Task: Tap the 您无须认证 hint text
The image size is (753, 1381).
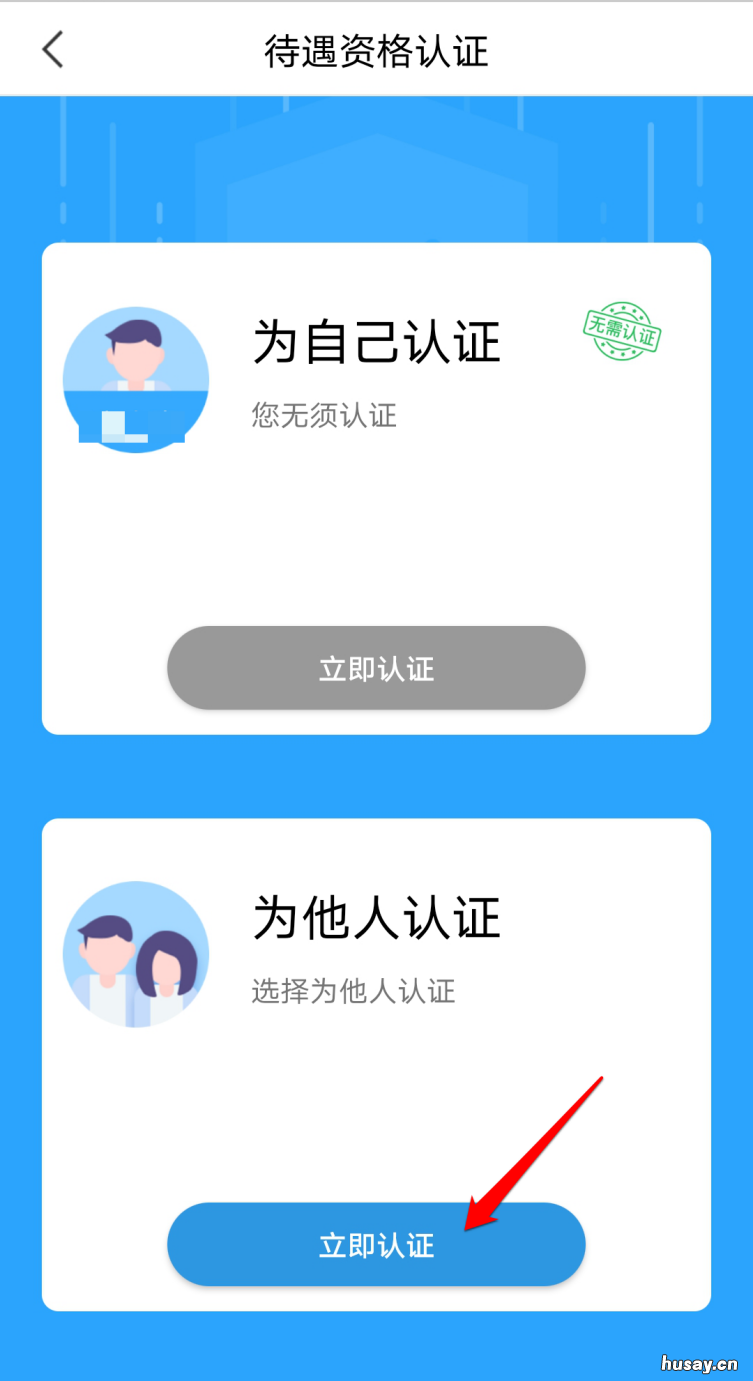Action: (x=323, y=416)
